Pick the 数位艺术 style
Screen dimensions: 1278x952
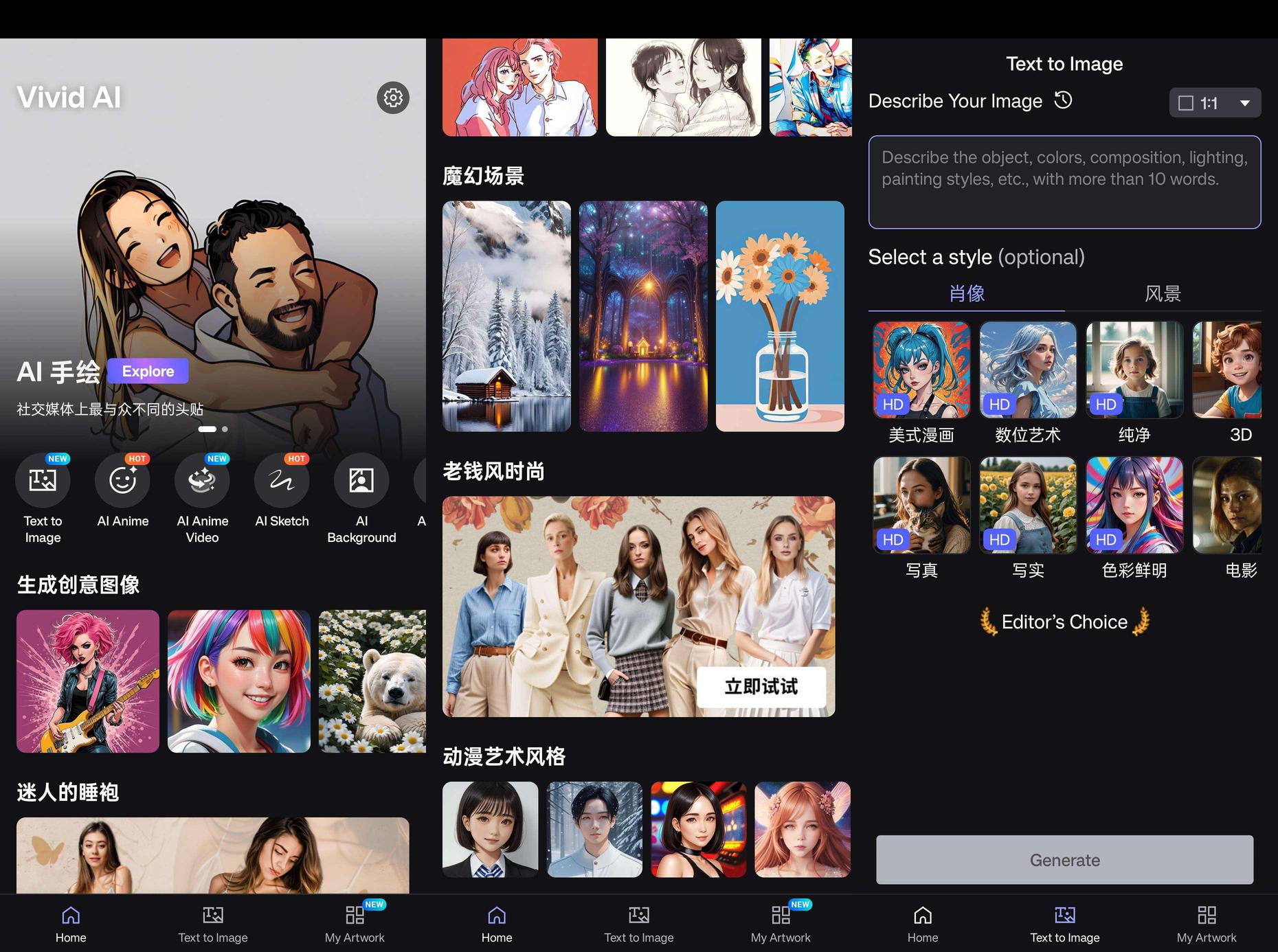(1027, 370)
